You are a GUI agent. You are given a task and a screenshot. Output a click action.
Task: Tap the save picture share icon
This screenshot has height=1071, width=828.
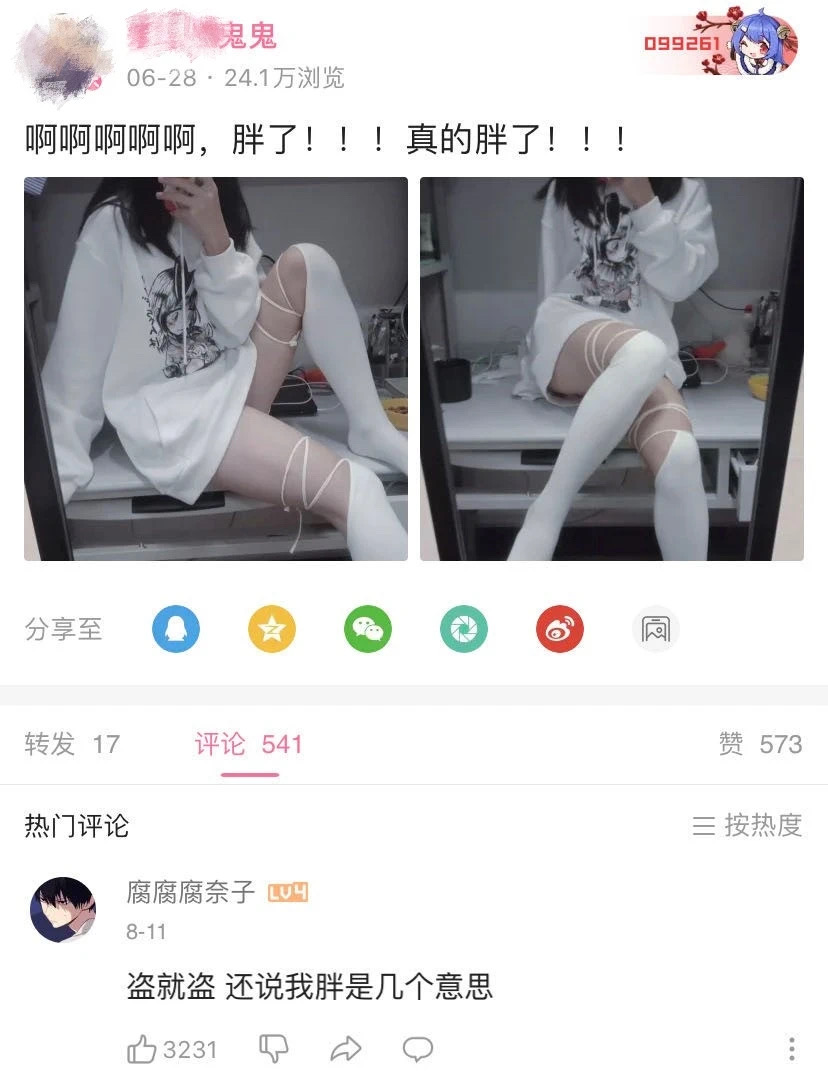[656, 630]
